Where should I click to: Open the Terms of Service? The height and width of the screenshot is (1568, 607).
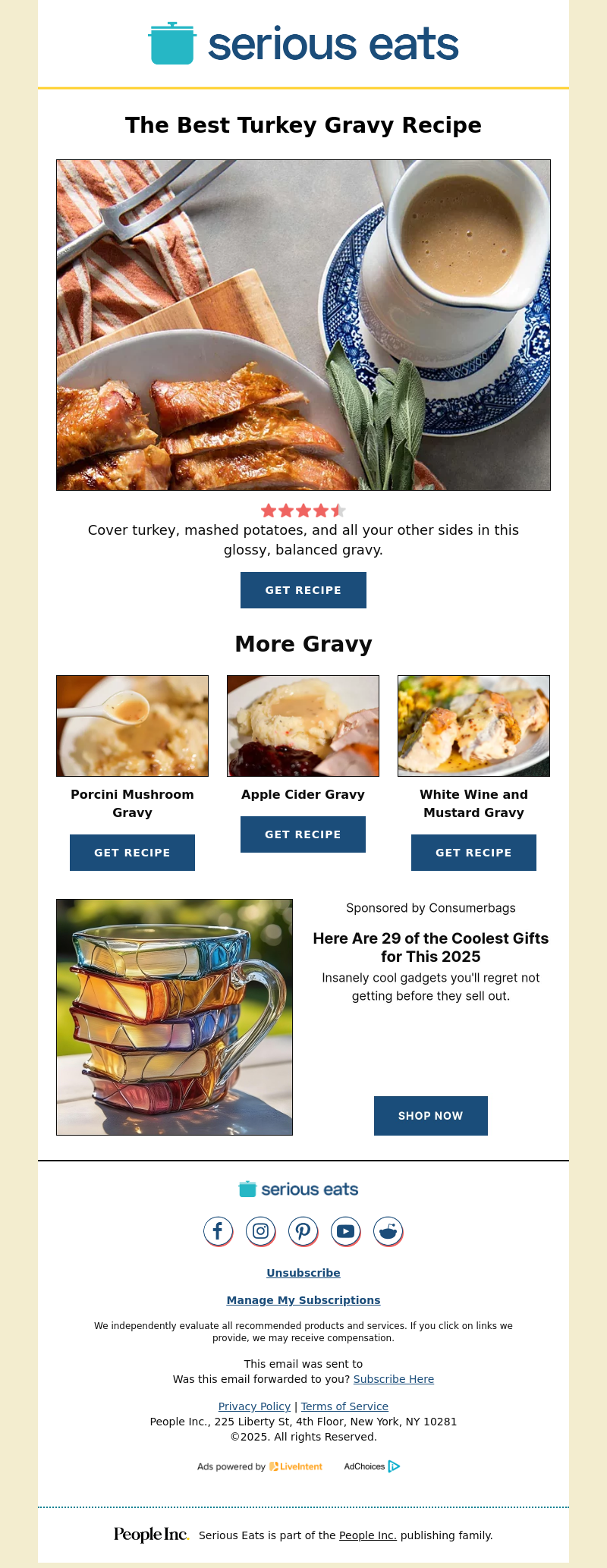click(344, 1406)
